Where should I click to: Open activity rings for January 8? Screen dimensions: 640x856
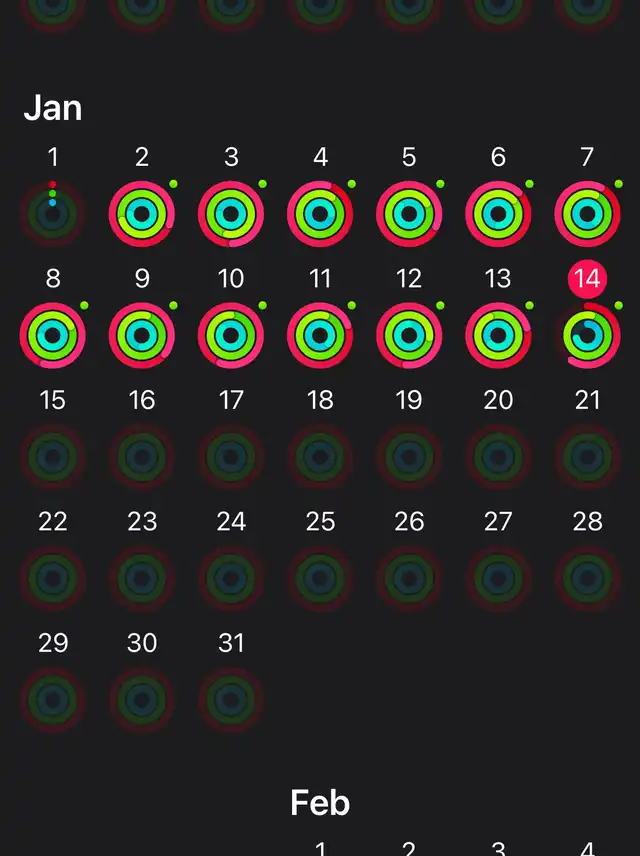click(52, 335)
